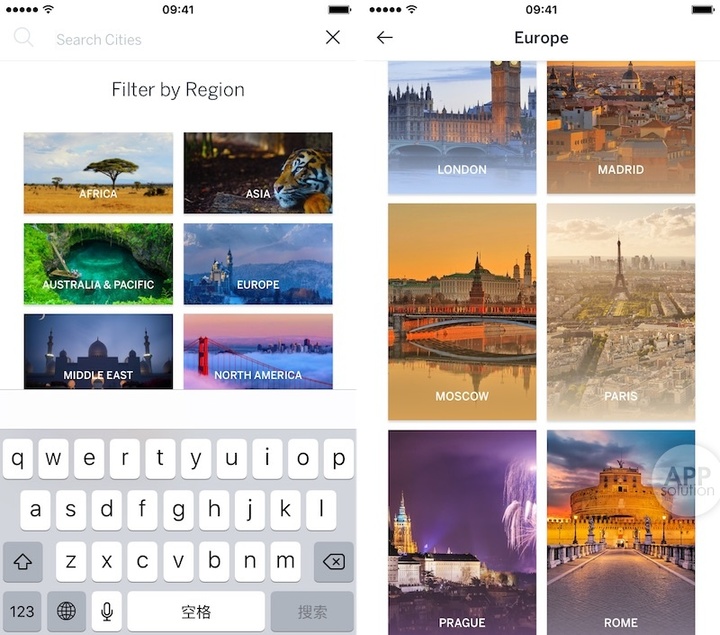Open Australia & Pacific region
Viewport: 720px width, 635px height.
point(98,263)
